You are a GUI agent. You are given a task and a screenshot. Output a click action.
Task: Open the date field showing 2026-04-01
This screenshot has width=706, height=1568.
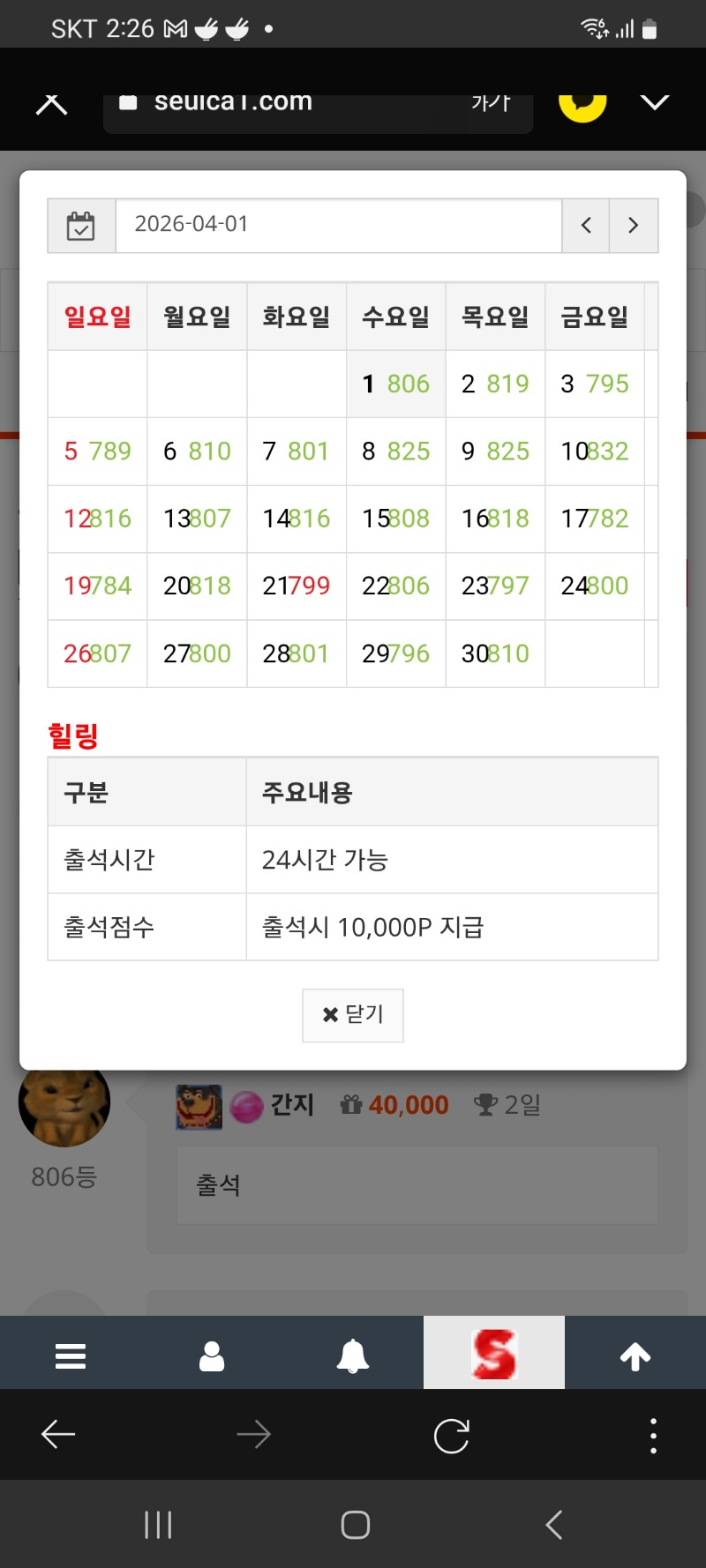338,225
